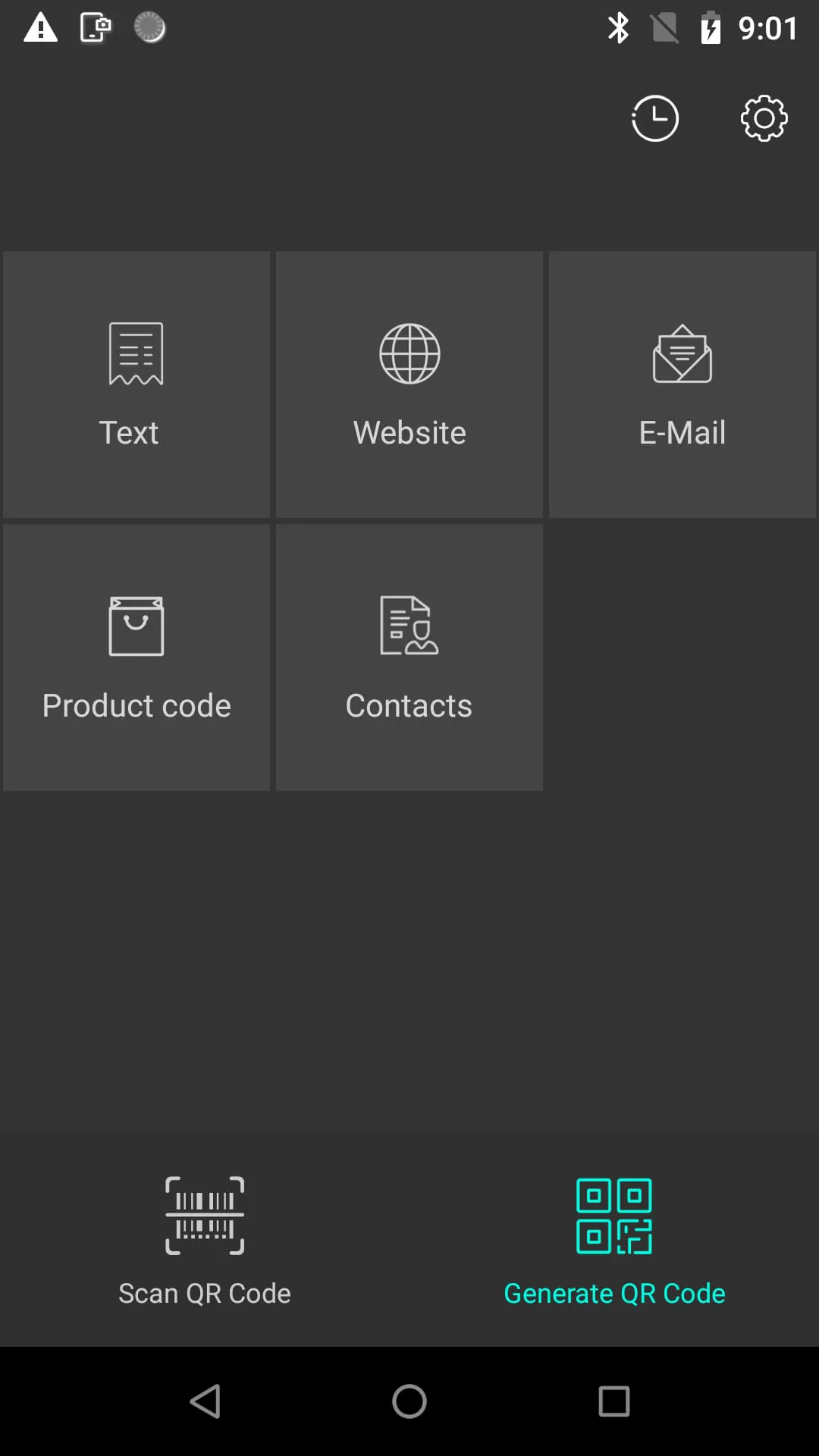
Task: Tap the barcode icon above Scan QR Code
Action: [x=203, y=1215]
